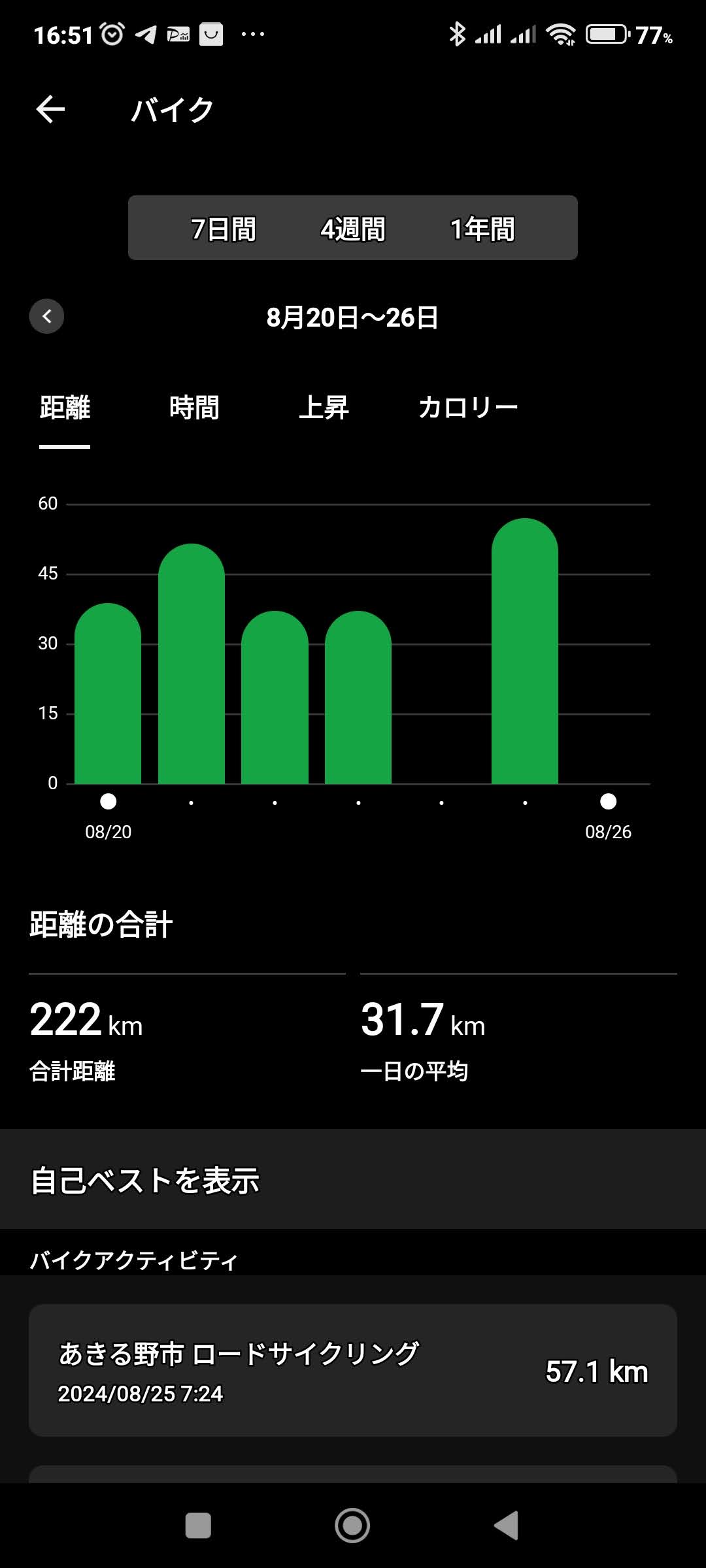Go to the previous week
This screenshot has width=706, height=1568.
[46, 317]
